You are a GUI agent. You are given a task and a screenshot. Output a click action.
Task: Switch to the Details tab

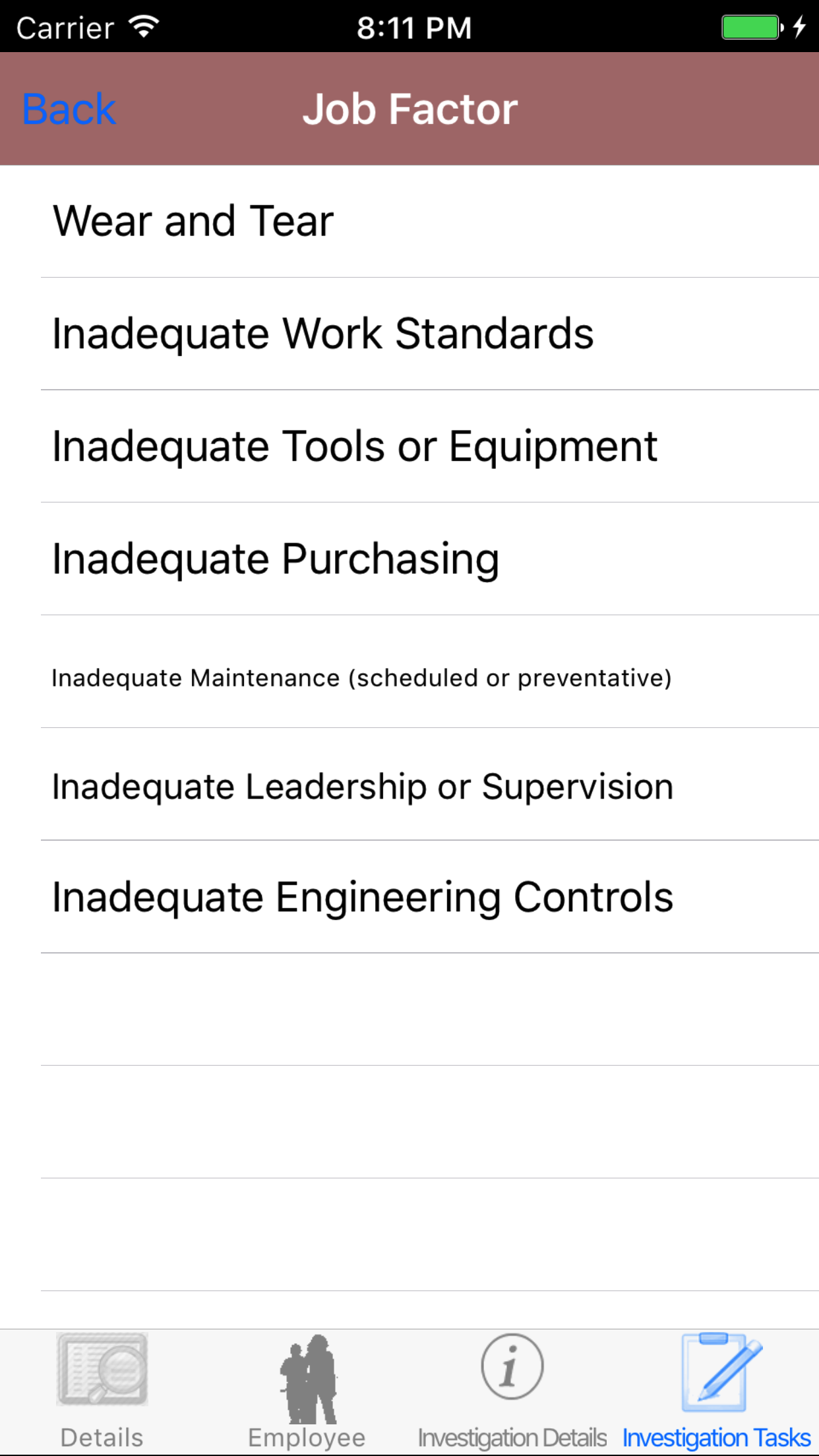point(102,1391)
